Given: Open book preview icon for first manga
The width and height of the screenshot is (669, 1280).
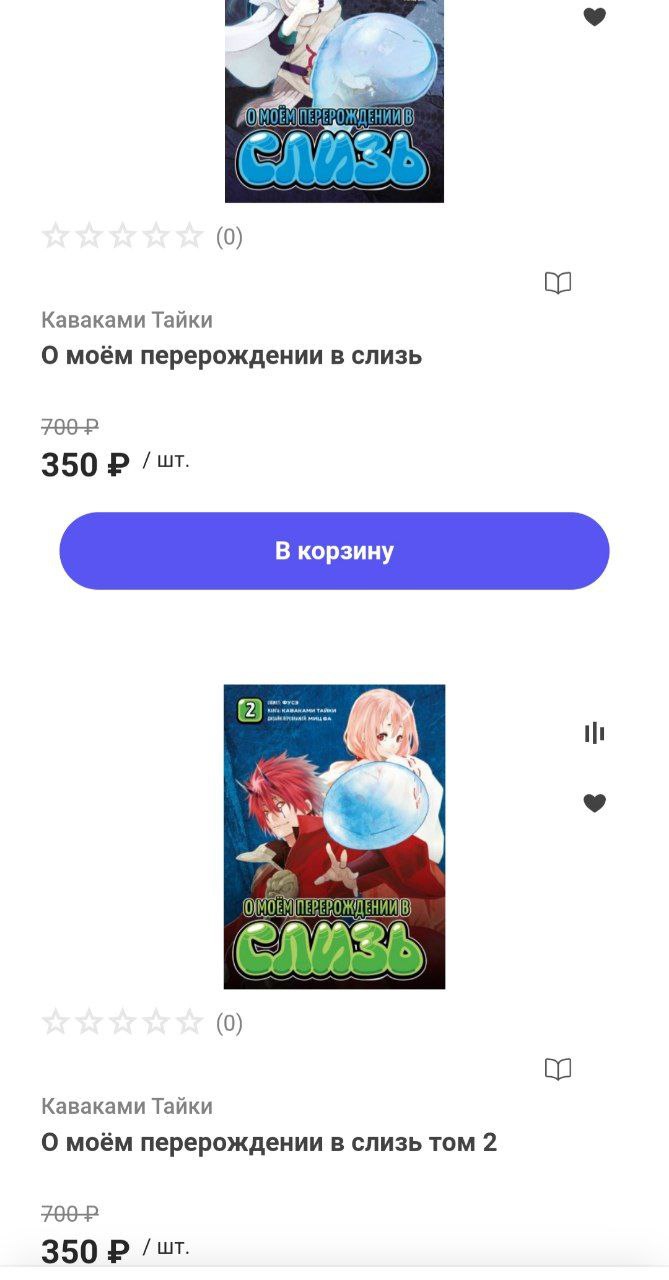Looking at the screenshot, I should pyautogui.click(x=558, y=283).
